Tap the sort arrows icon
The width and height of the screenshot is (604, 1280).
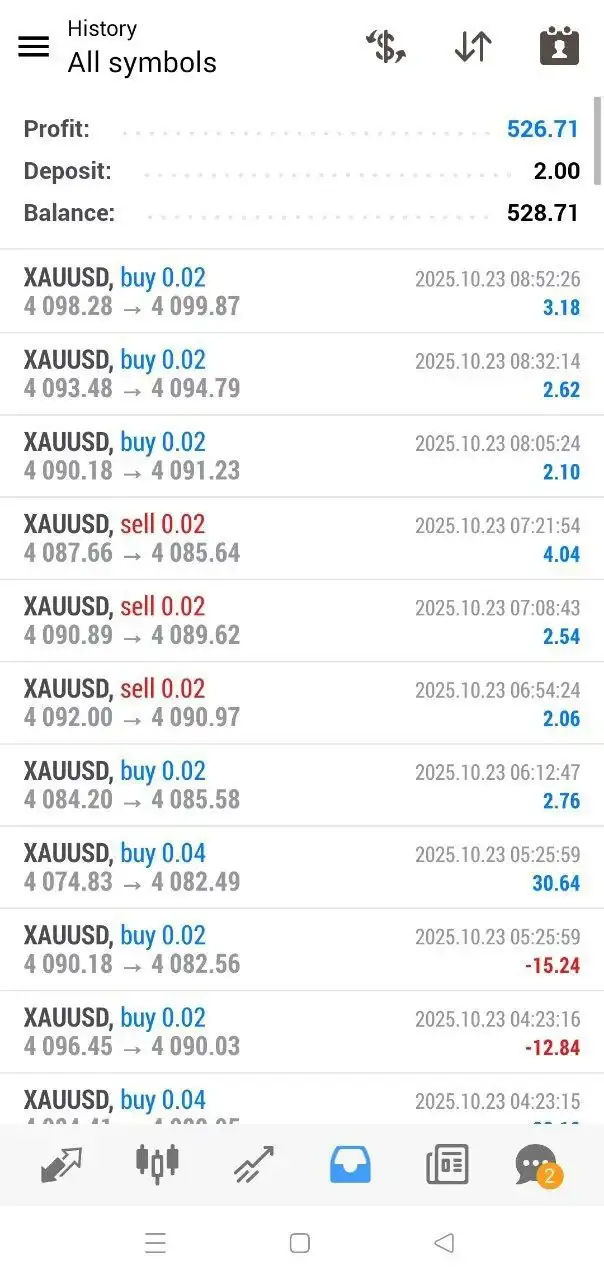[473, 47]
